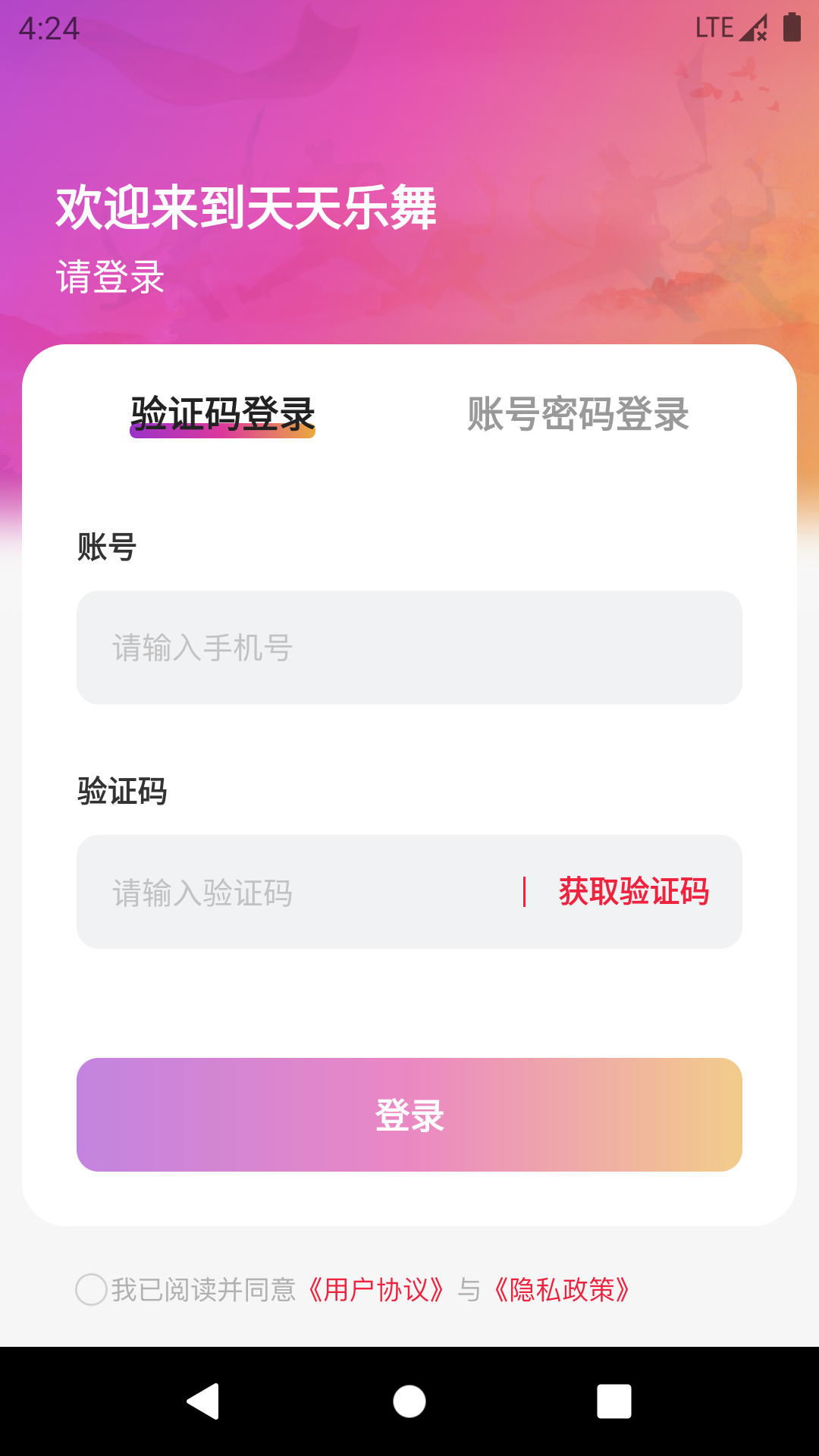
Task: Switch to 账号密码登录 tab
Action: coord(579,413)
